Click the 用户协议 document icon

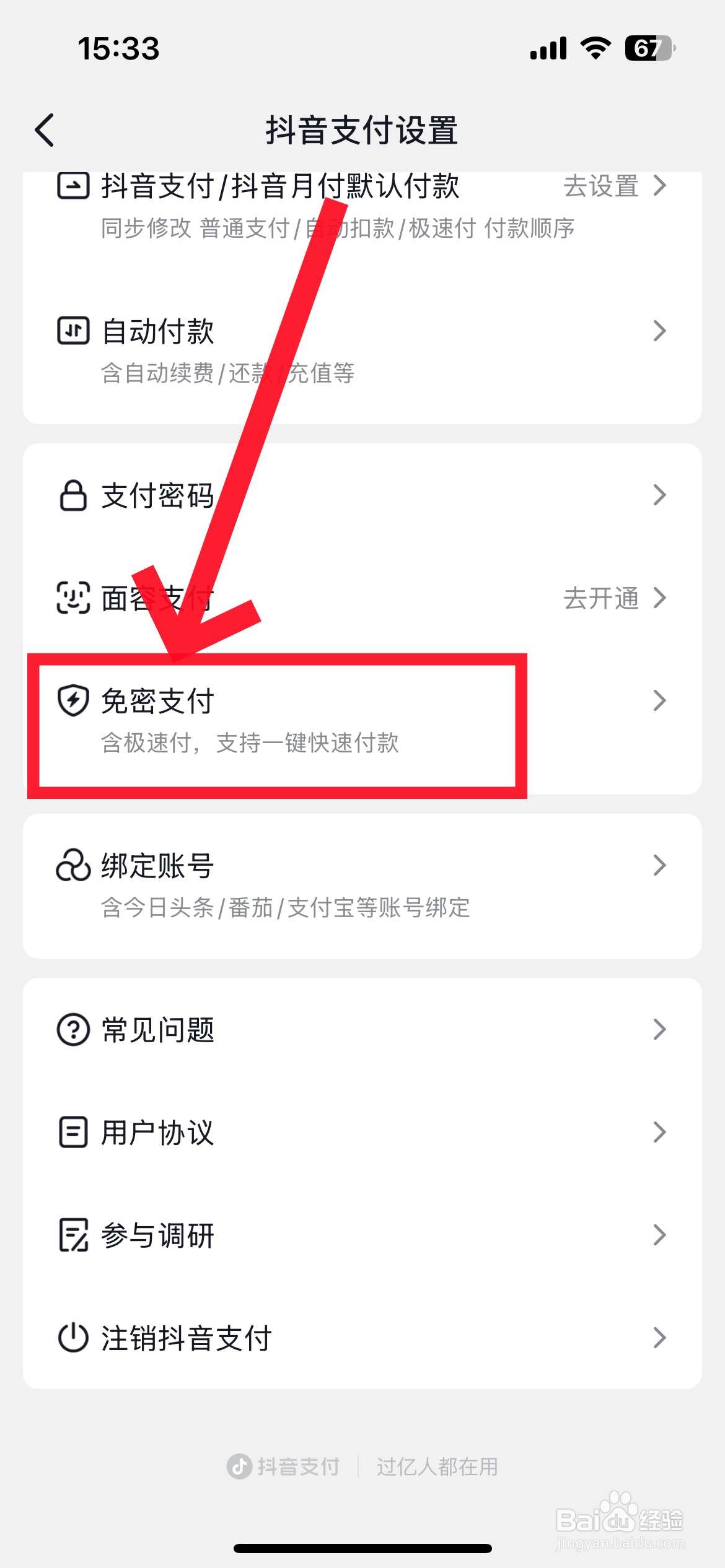click(72, 1132)
